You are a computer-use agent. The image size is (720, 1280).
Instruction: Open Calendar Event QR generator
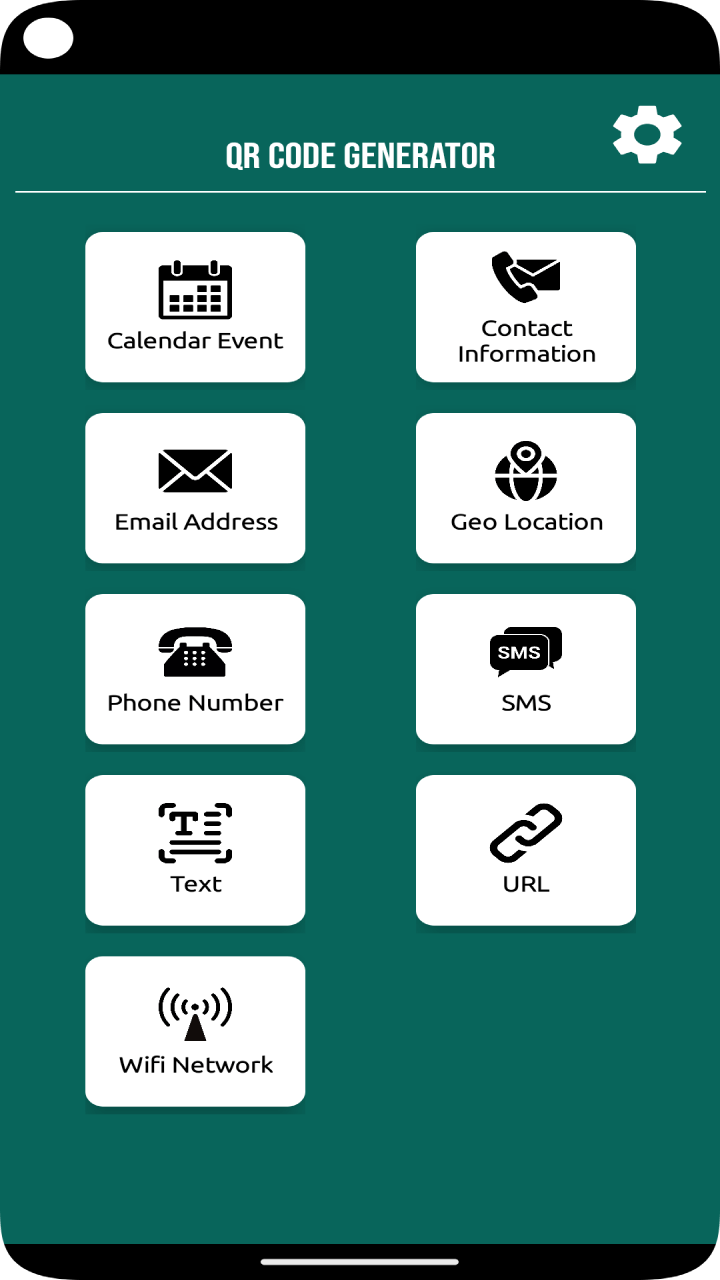click(x=195, y=307)
